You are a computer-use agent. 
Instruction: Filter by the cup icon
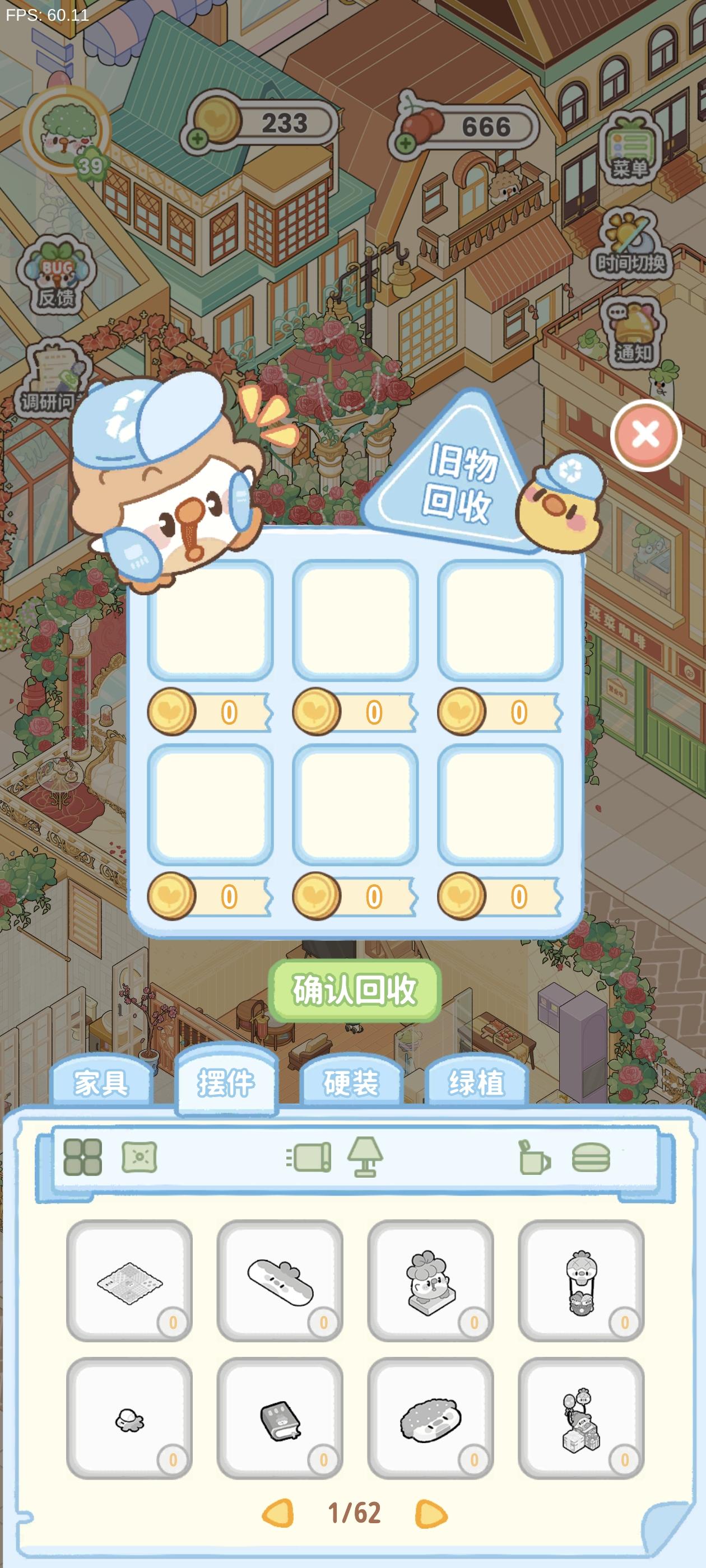coord(533,1156)
